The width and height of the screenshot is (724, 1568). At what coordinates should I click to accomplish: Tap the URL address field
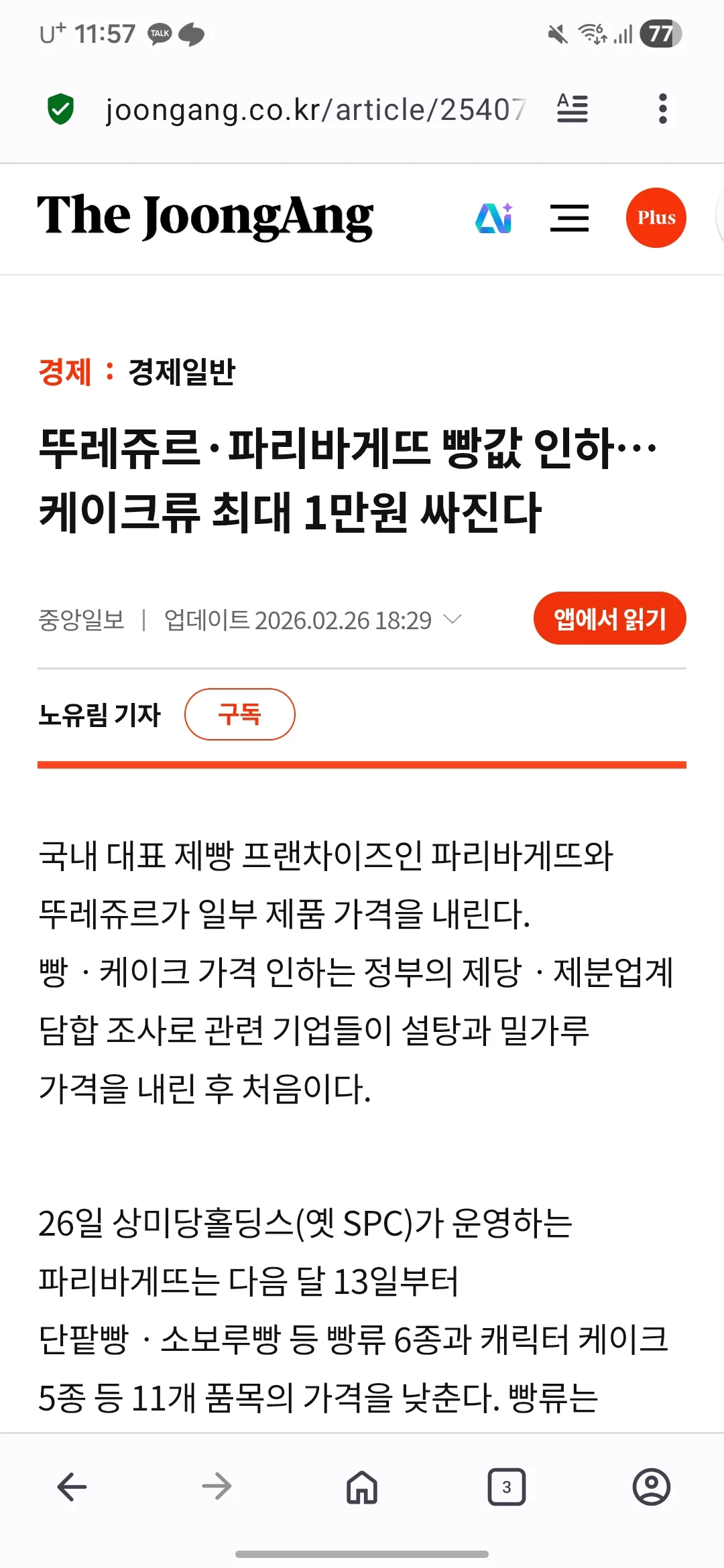(315, 109)
